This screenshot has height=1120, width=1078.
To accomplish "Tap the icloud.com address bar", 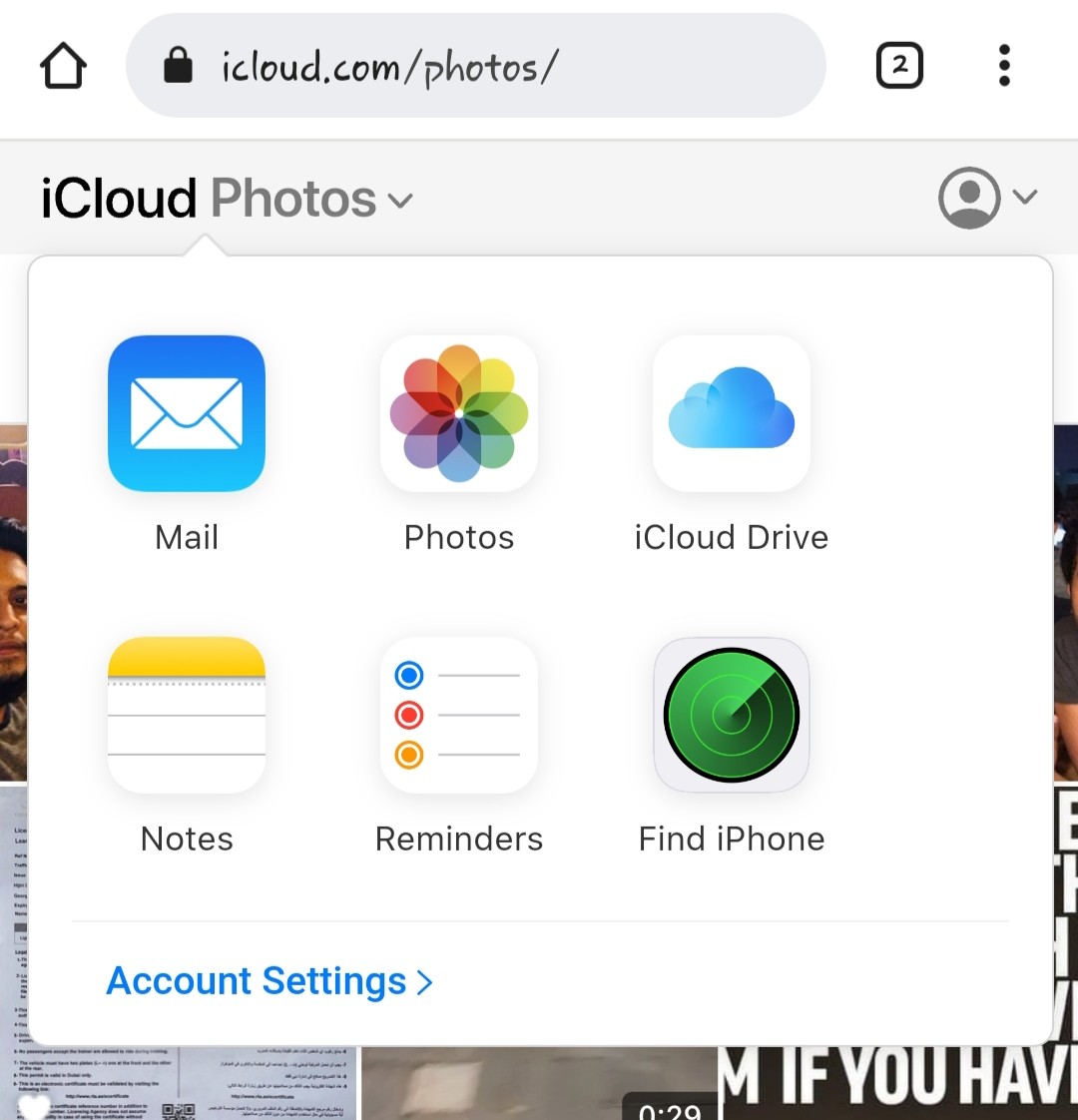I will tap(475, 66).
